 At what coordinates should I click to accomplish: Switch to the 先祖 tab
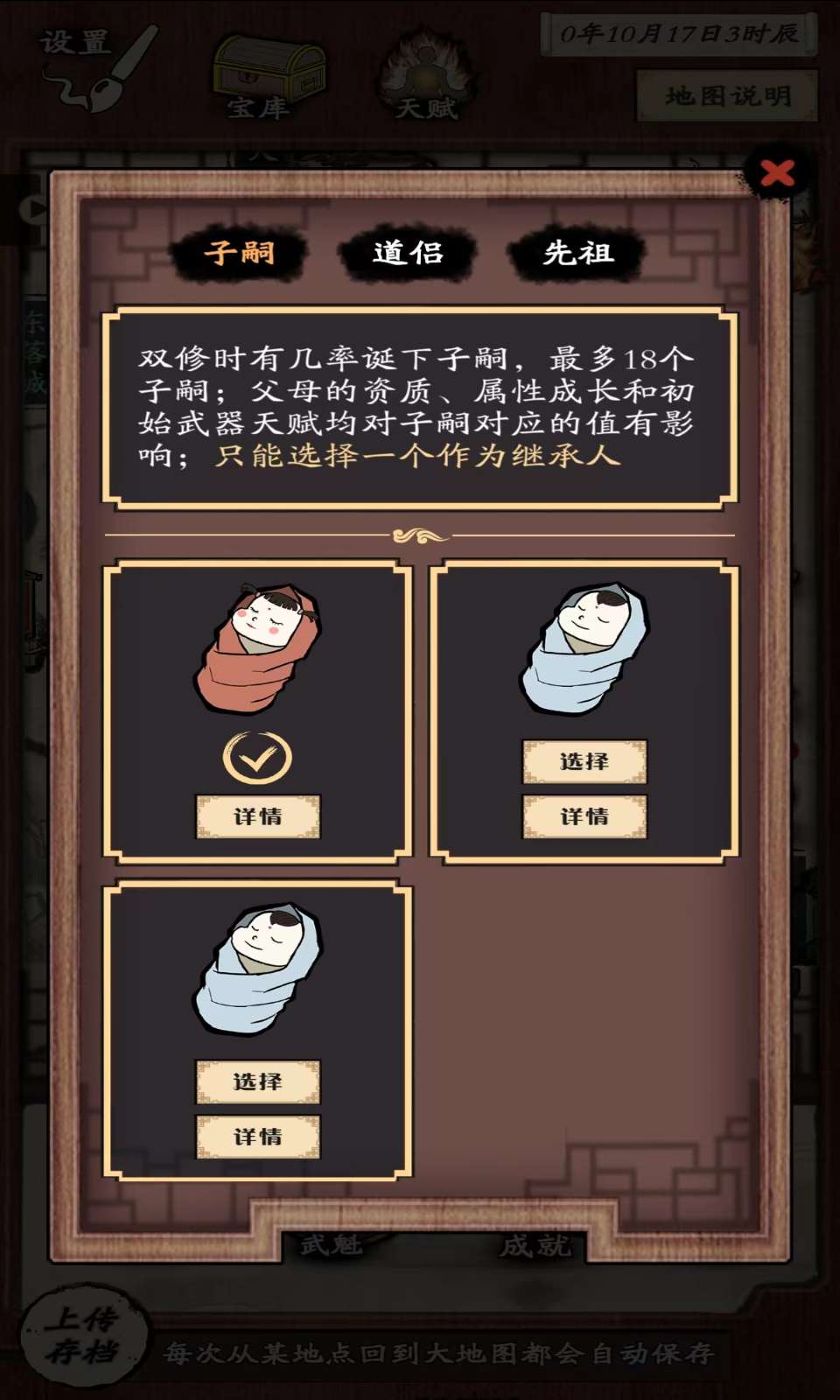coord(577,255)
